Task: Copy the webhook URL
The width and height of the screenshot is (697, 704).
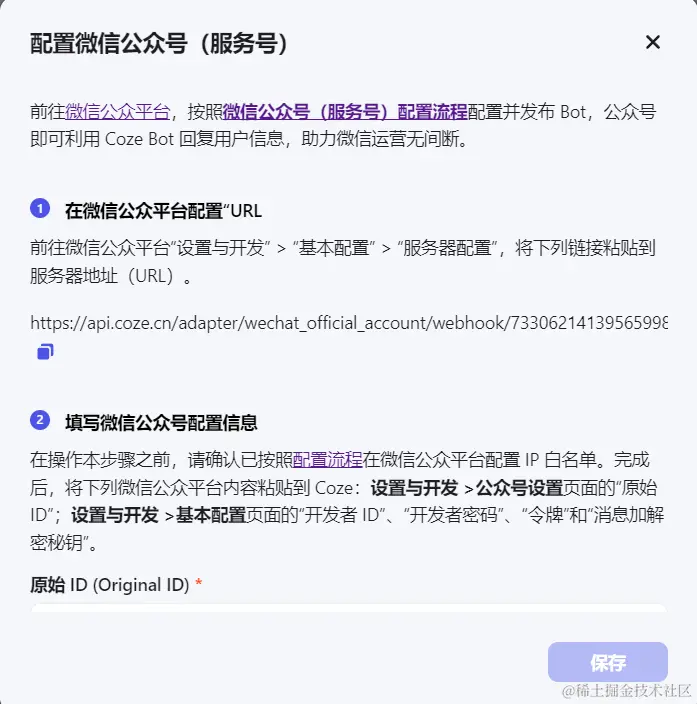Action: 45,351
